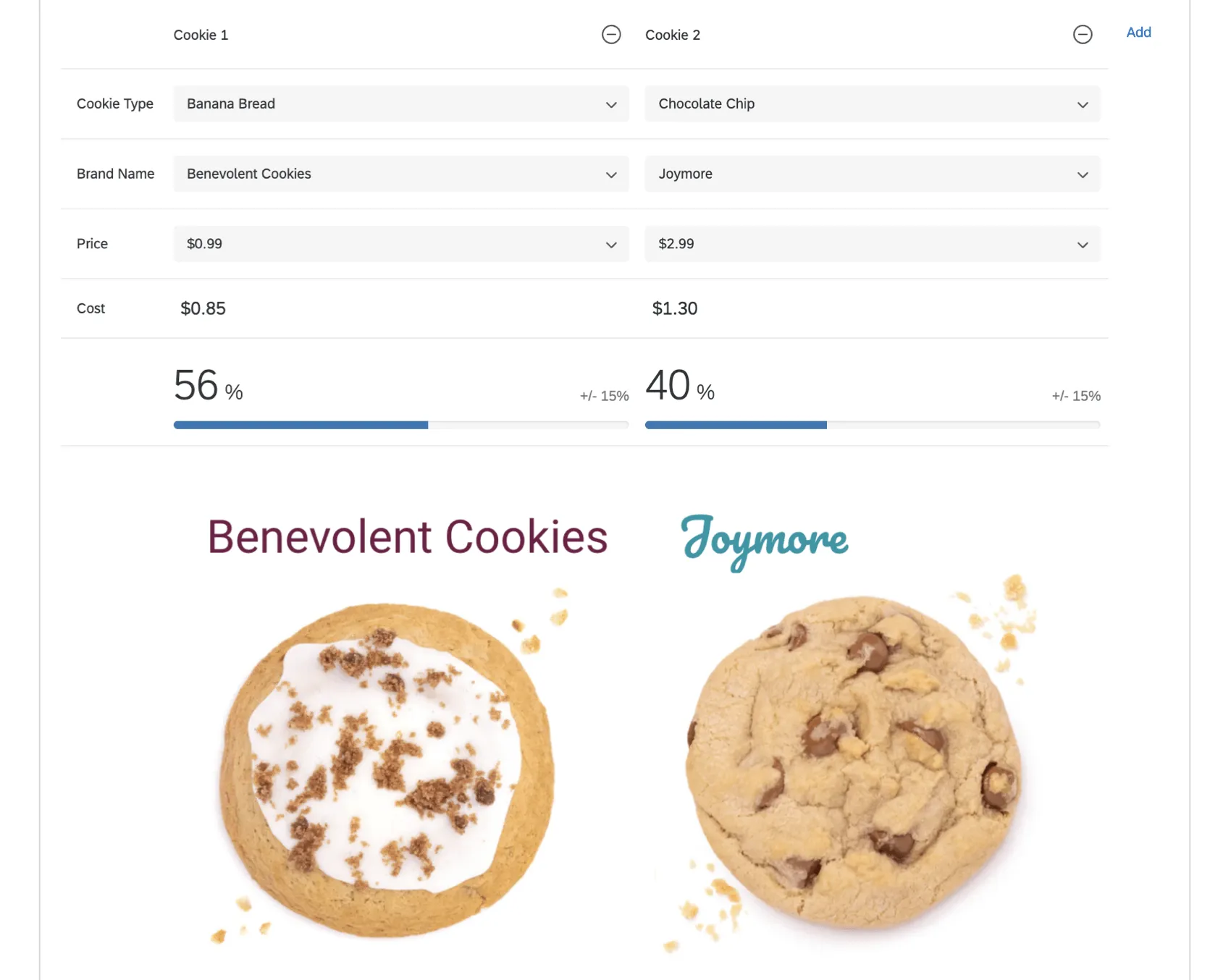
Task: Change the $0.99 price selection
Action: pyautogui.click(x=400, y=245)
